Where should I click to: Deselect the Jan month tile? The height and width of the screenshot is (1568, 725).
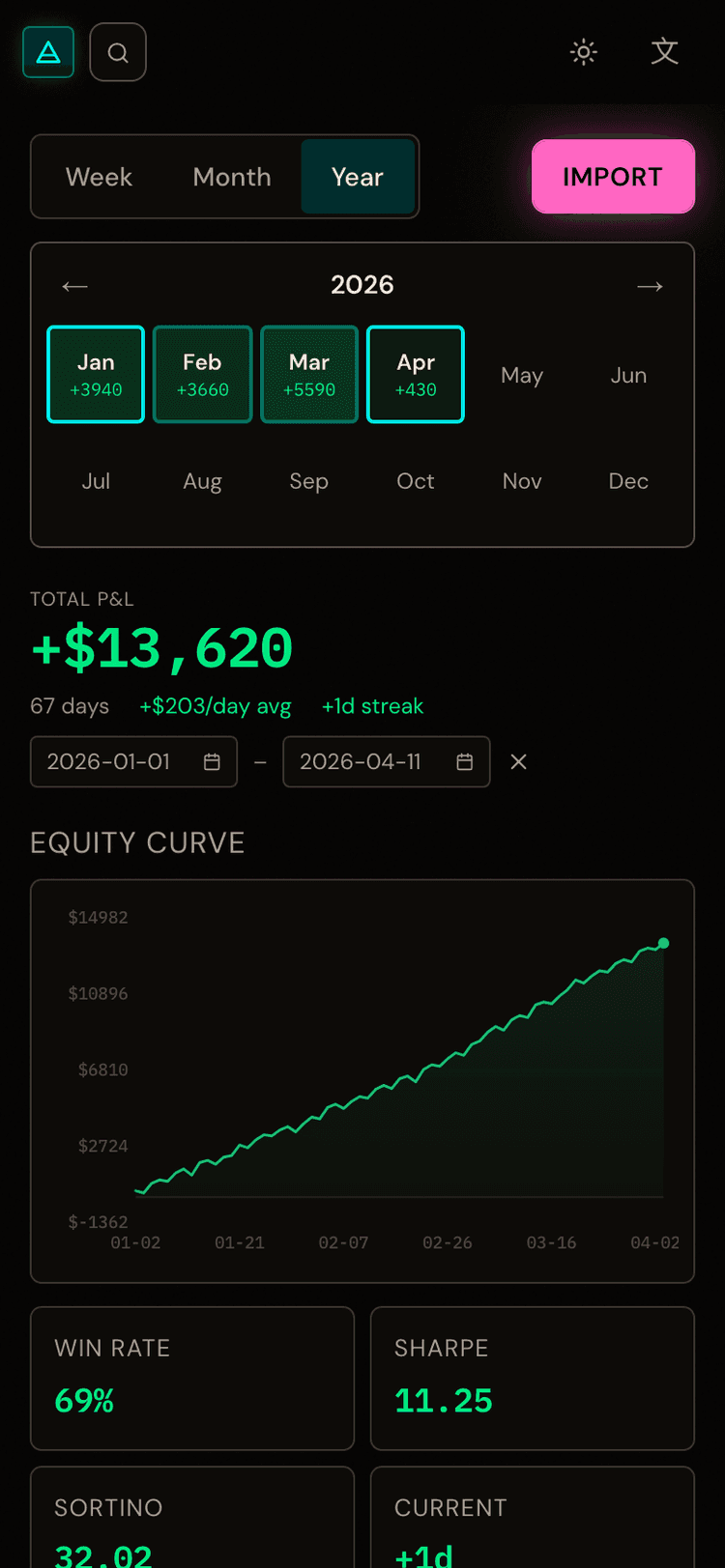[96, 374]
